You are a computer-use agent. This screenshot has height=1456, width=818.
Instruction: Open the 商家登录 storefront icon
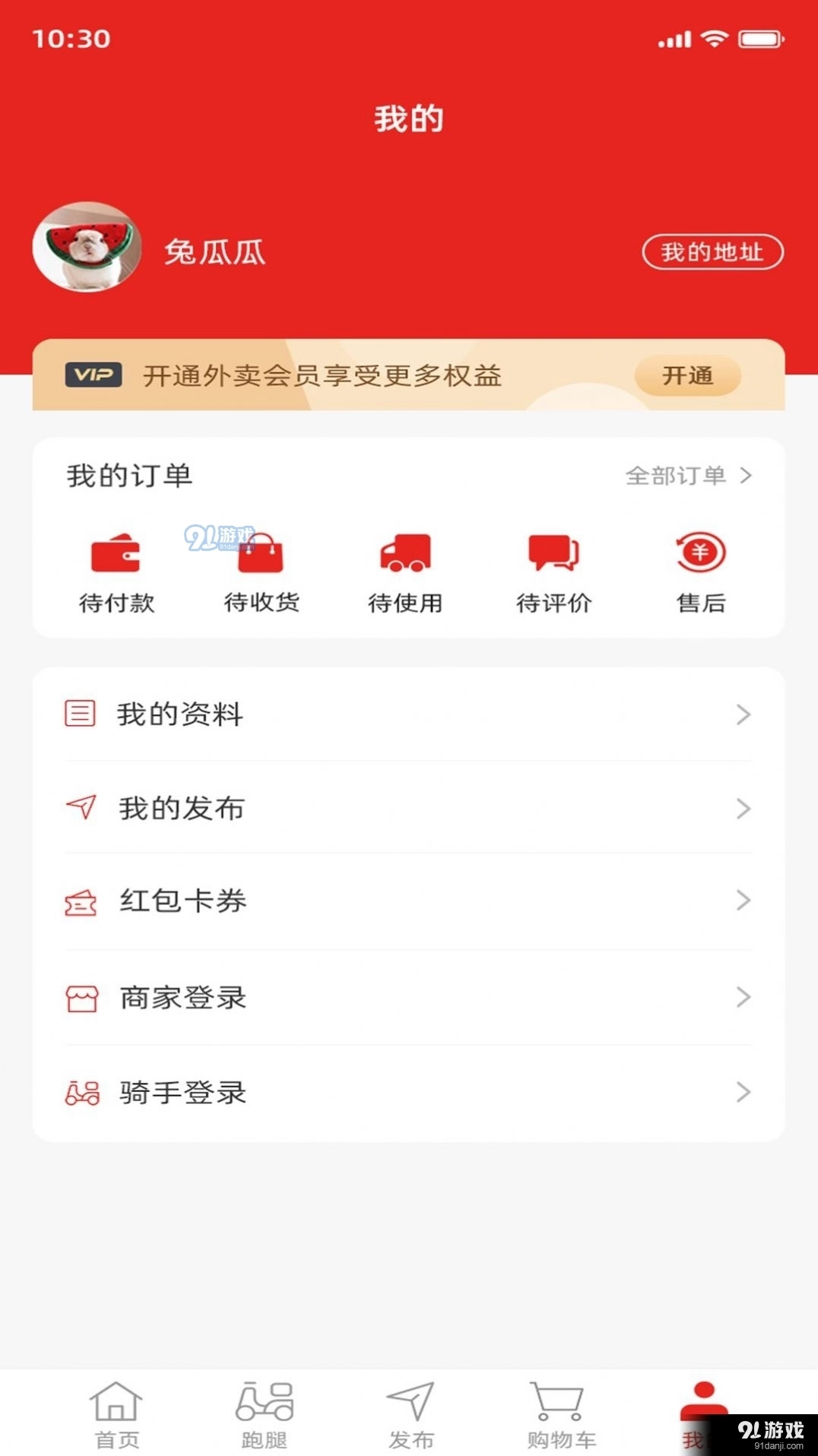point(81,999)
